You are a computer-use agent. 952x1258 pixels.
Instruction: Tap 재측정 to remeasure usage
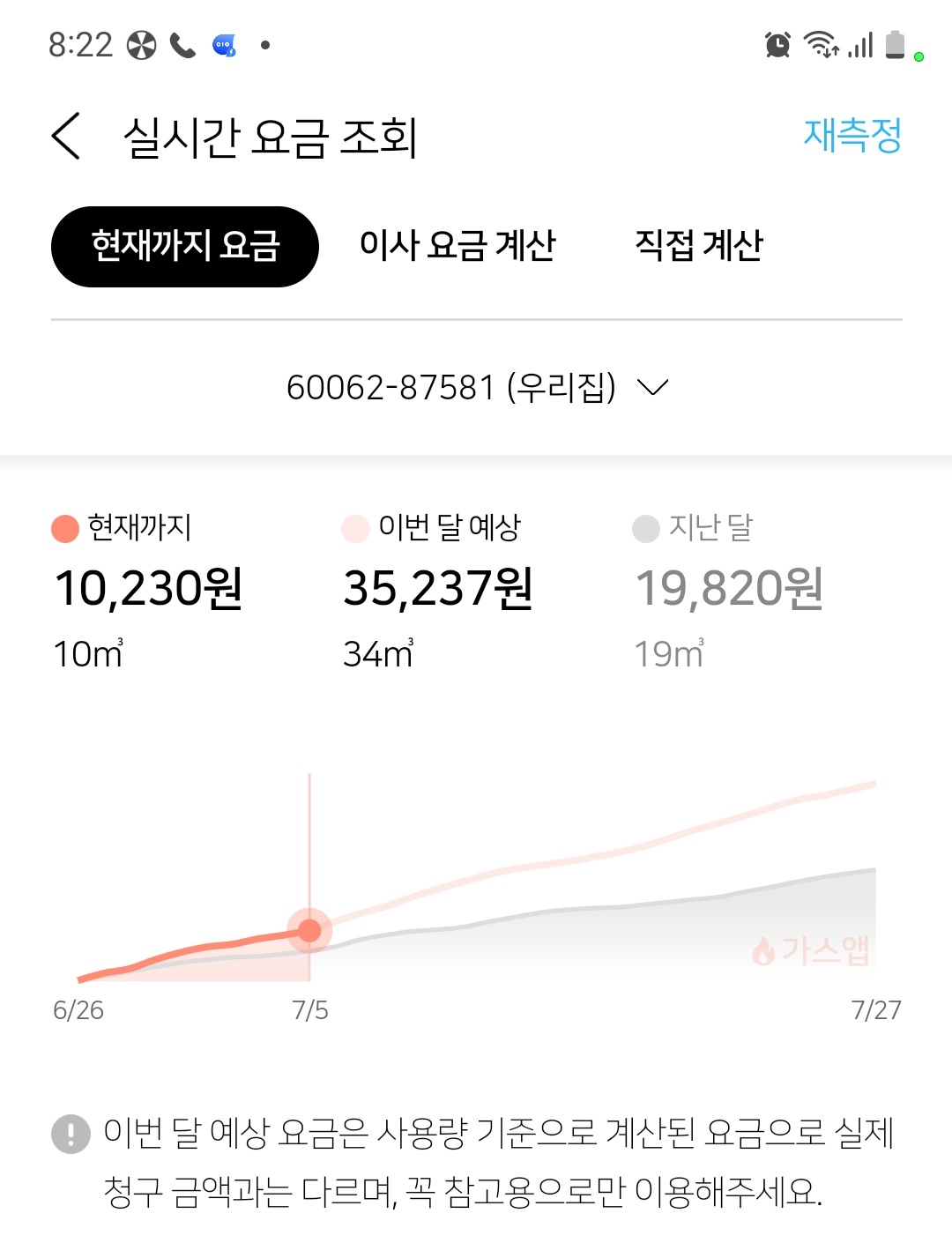pos(852,136)
